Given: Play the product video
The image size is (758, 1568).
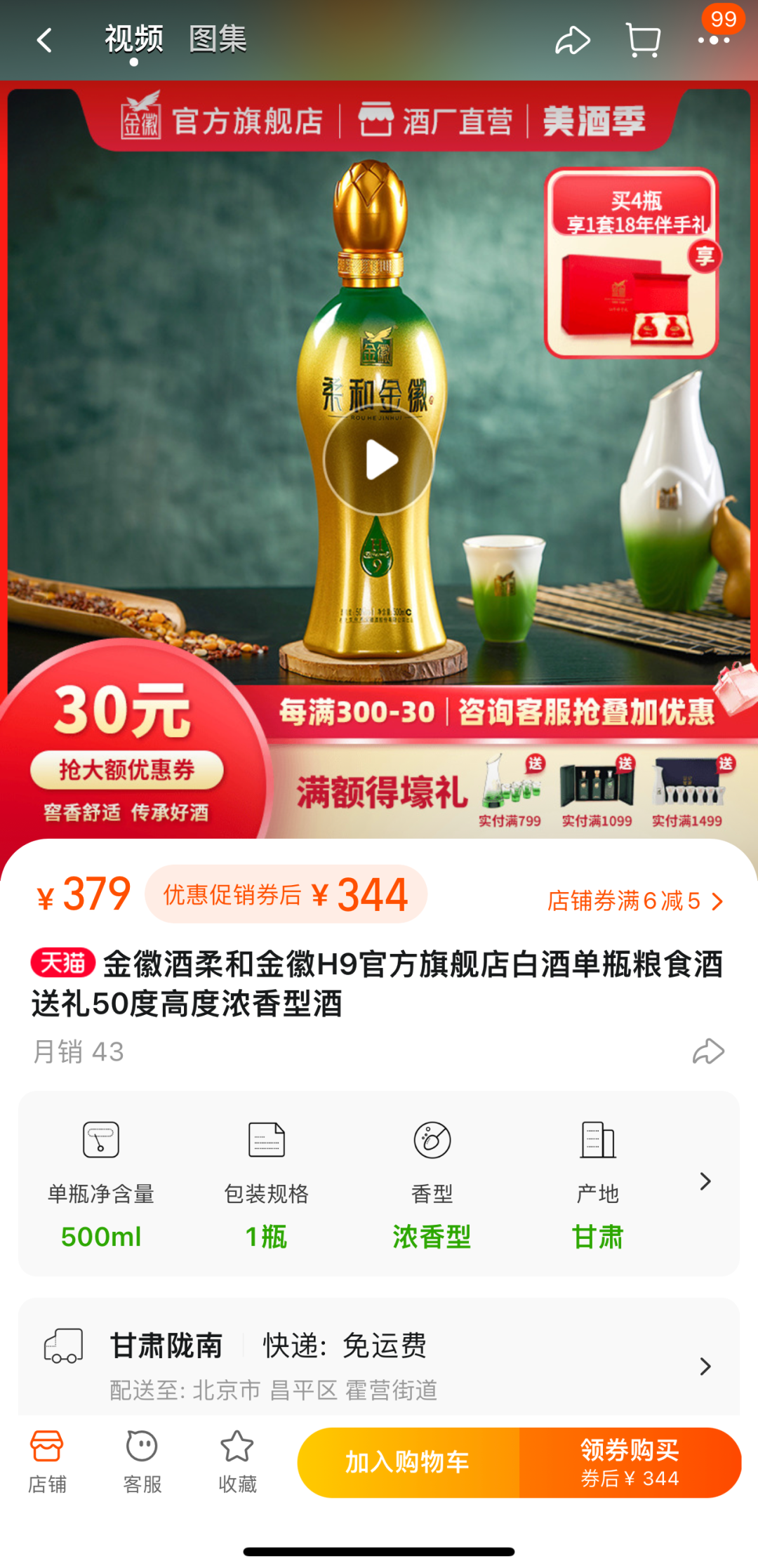Looking at the screenshot, I should 379,460.
